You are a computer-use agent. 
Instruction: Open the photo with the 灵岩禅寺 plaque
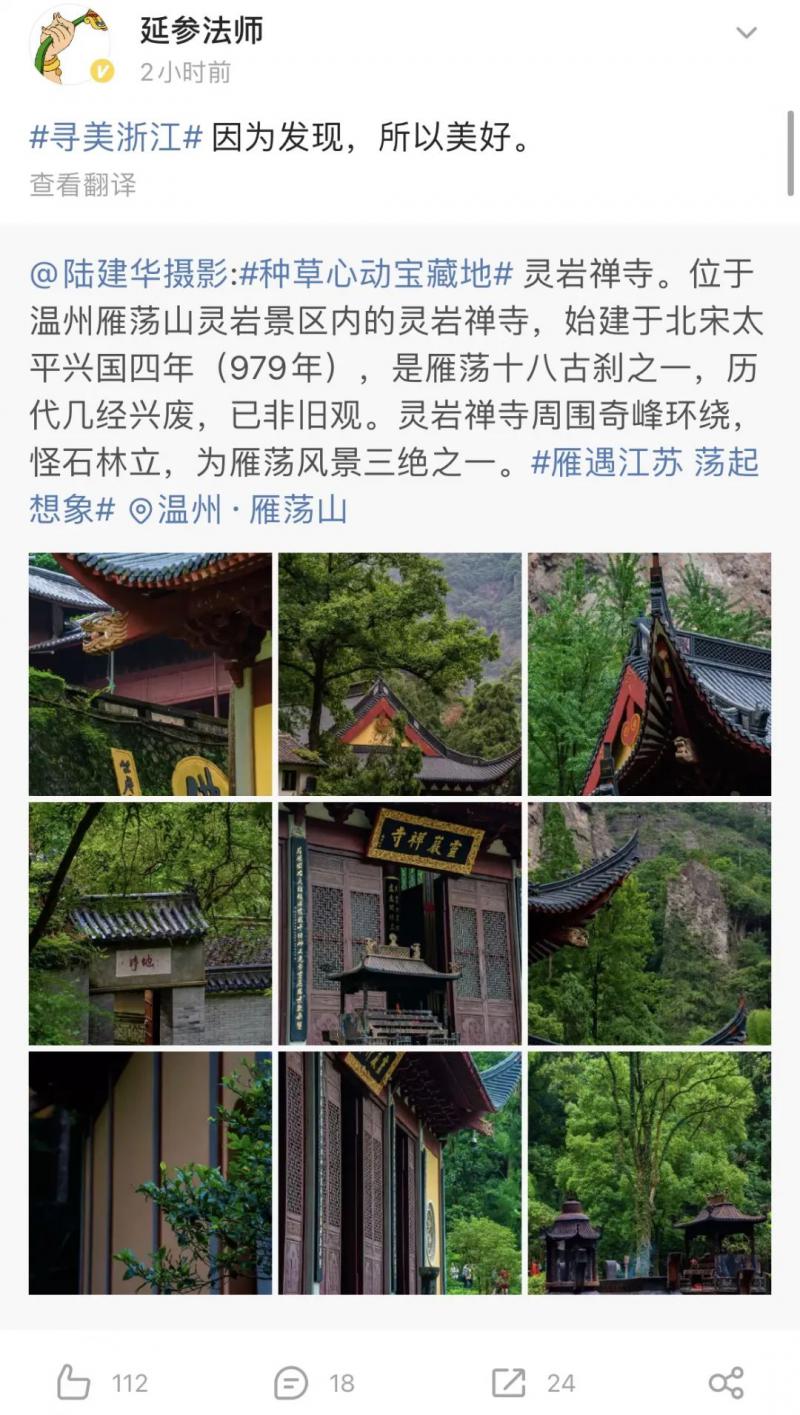[400, 923]
